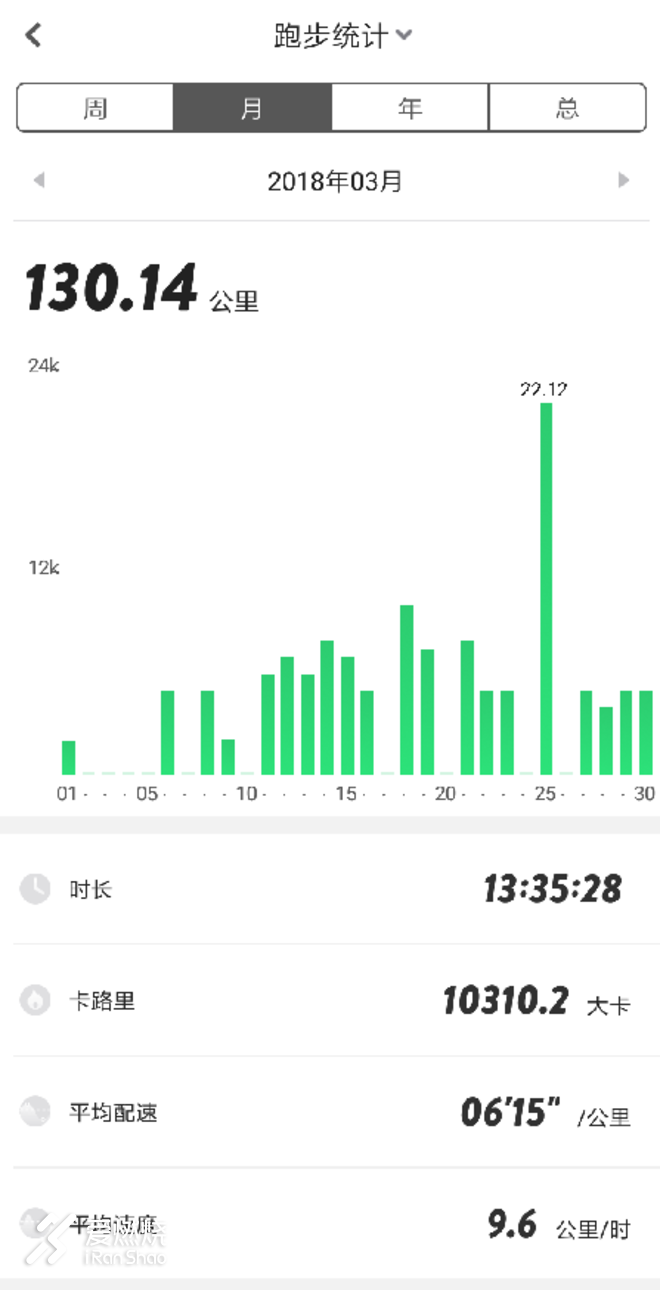This screenshot has height=1290, width=660.
Task: Switch to the 总 tab
Action: click(567, 108)
